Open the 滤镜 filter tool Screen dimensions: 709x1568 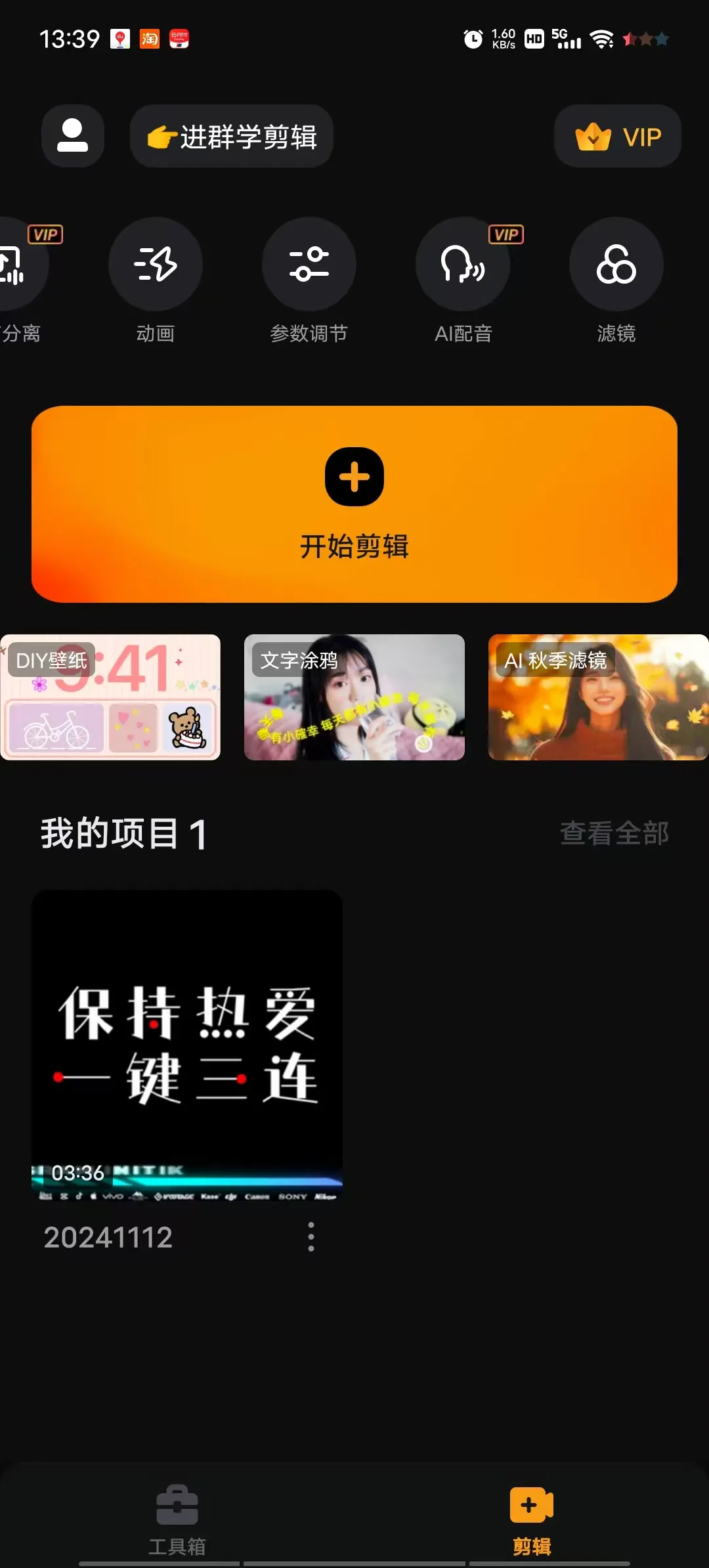[x=616, y=265]
